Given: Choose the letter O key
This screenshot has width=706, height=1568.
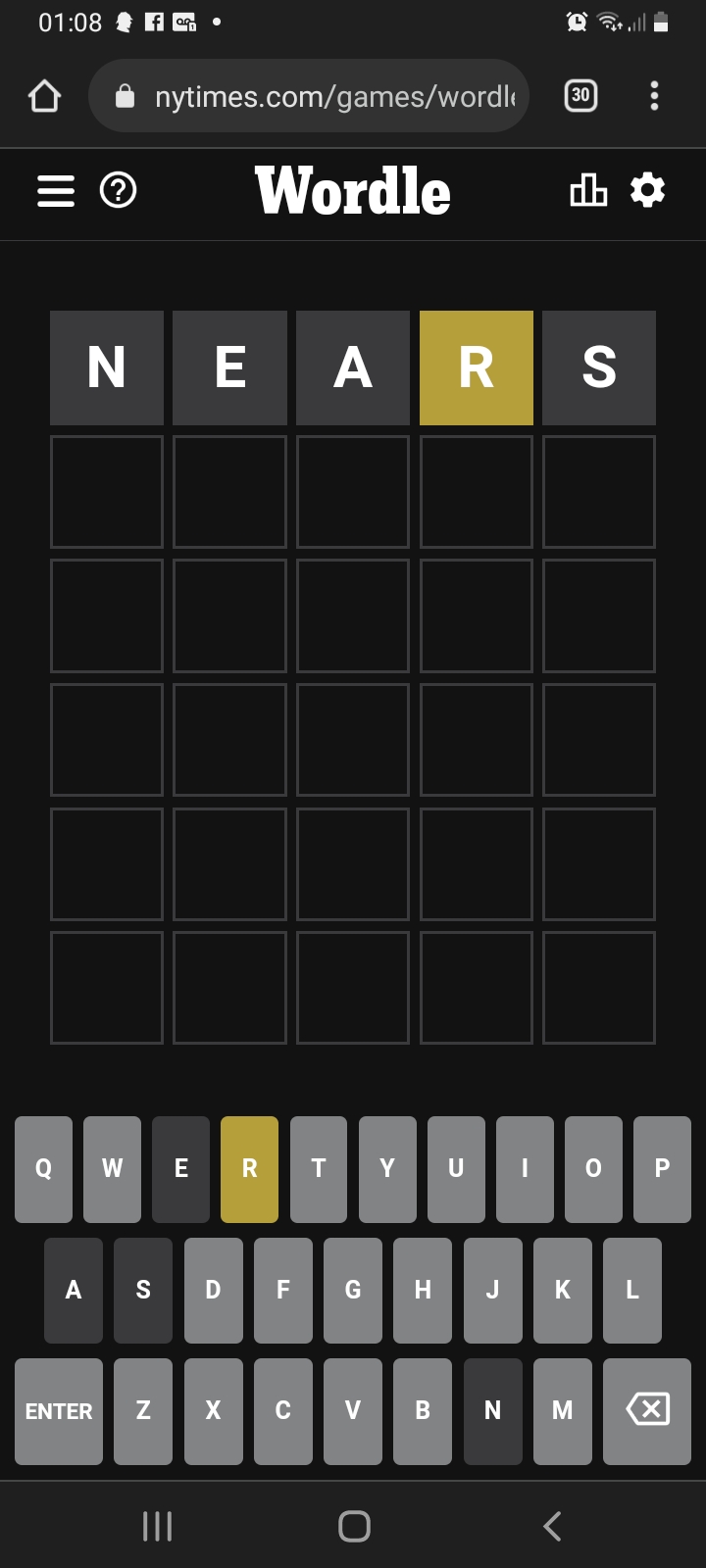Looking at the screenshot, I should pos(593,1169).
